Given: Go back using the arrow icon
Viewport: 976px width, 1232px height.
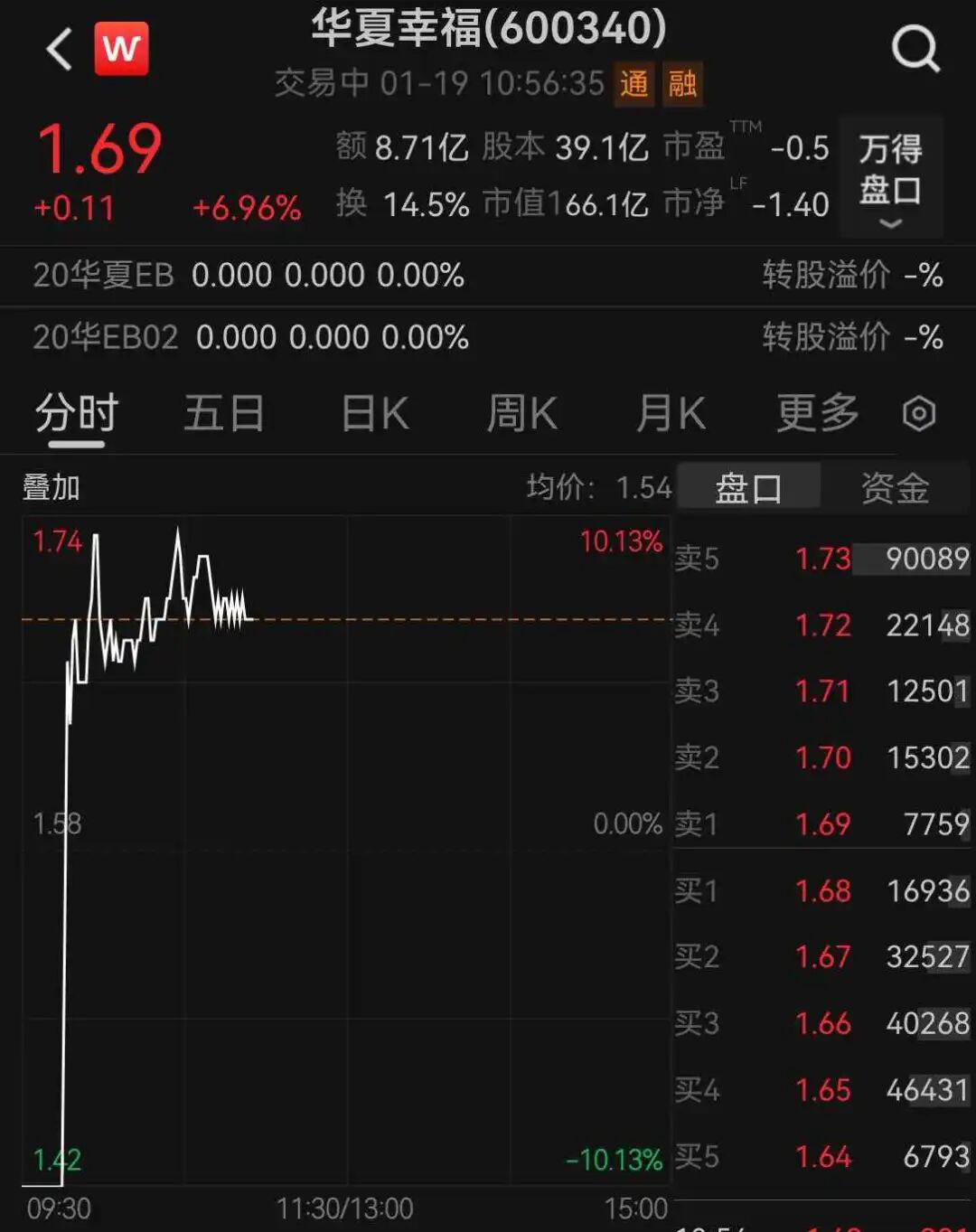Looking at the screenshot, I should [x=60, y=49].
